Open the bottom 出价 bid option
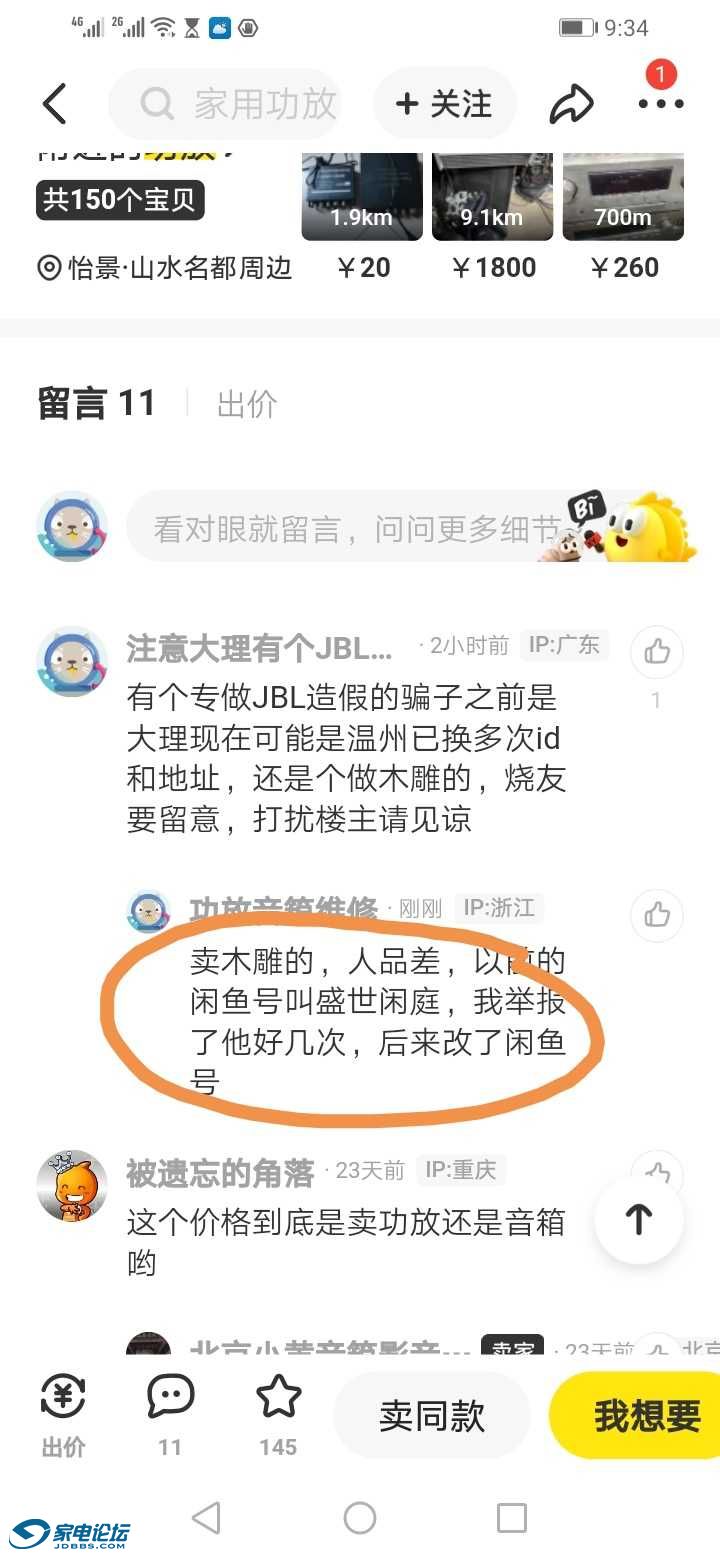This screenshot has width=720, height=1560. point(63,1412)
